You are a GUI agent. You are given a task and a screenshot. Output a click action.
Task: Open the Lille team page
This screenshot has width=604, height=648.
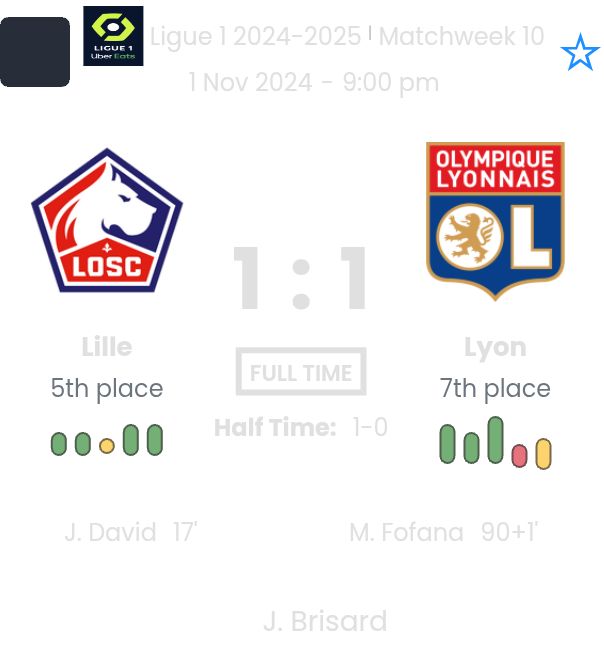coord(107,222)
